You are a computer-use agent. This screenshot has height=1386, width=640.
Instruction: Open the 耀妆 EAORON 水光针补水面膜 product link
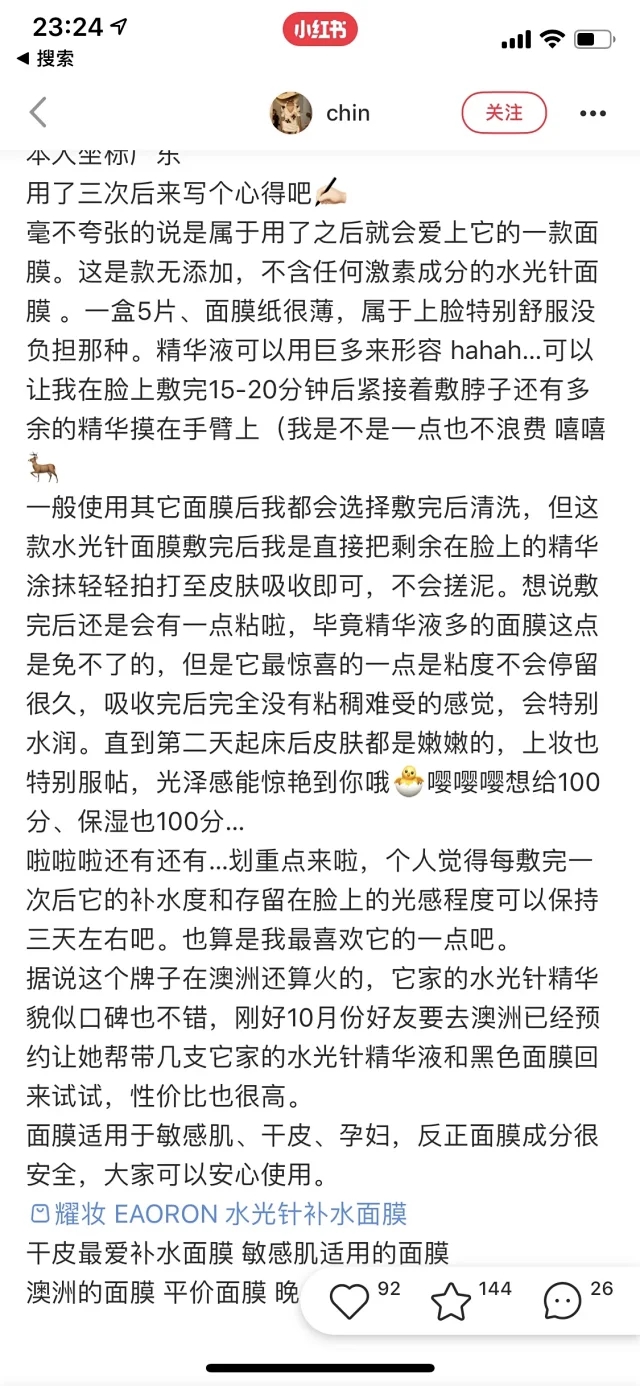point(218,1215)
